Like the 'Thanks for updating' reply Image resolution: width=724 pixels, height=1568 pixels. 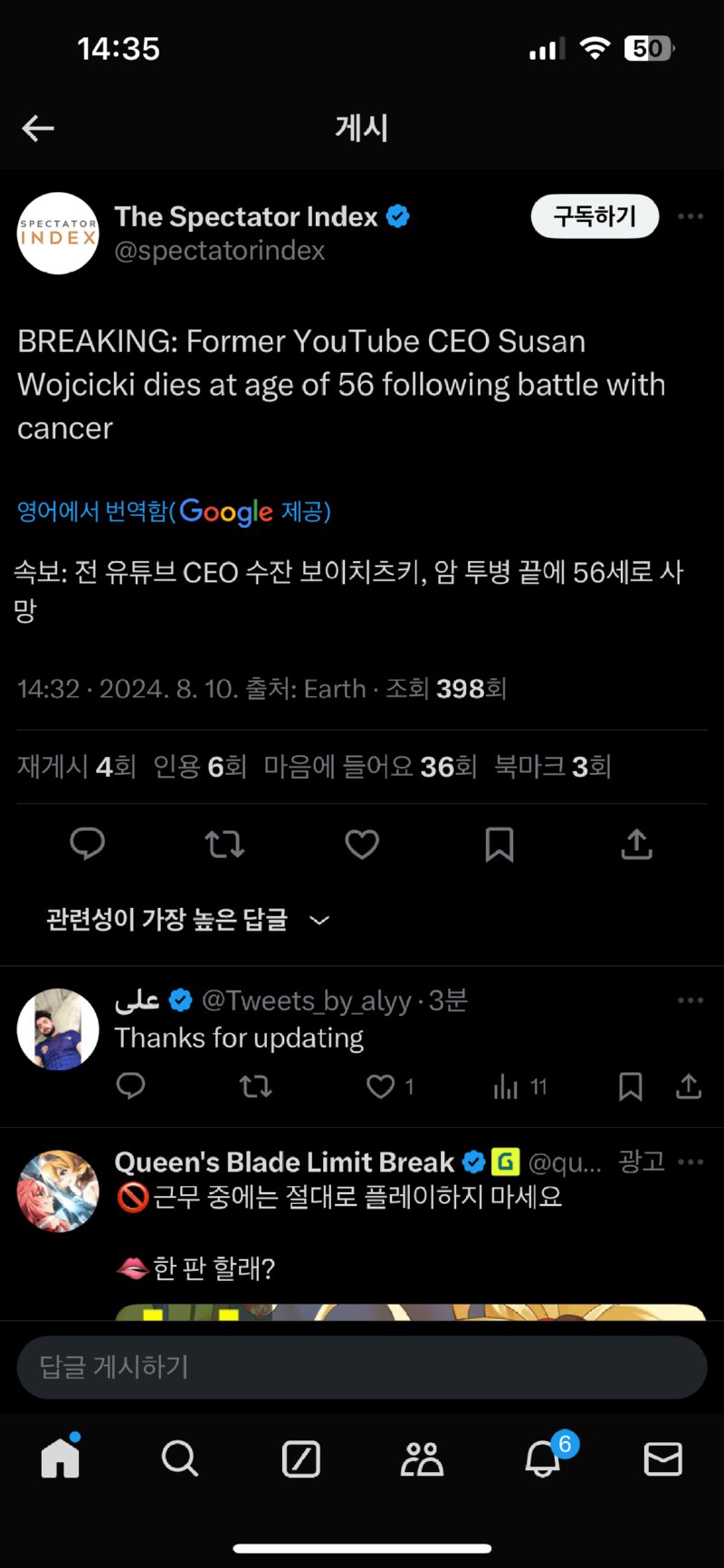coord(380,1087)
